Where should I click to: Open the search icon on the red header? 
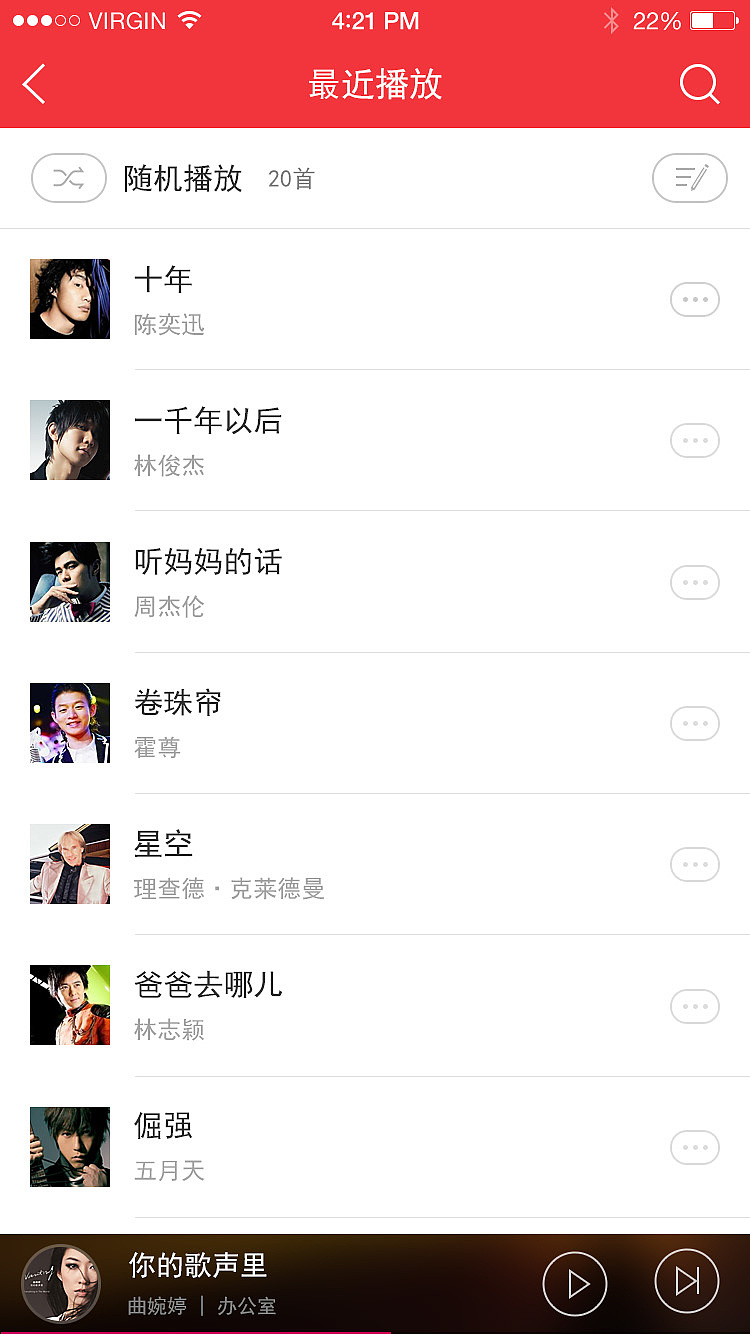pos(700,85)
